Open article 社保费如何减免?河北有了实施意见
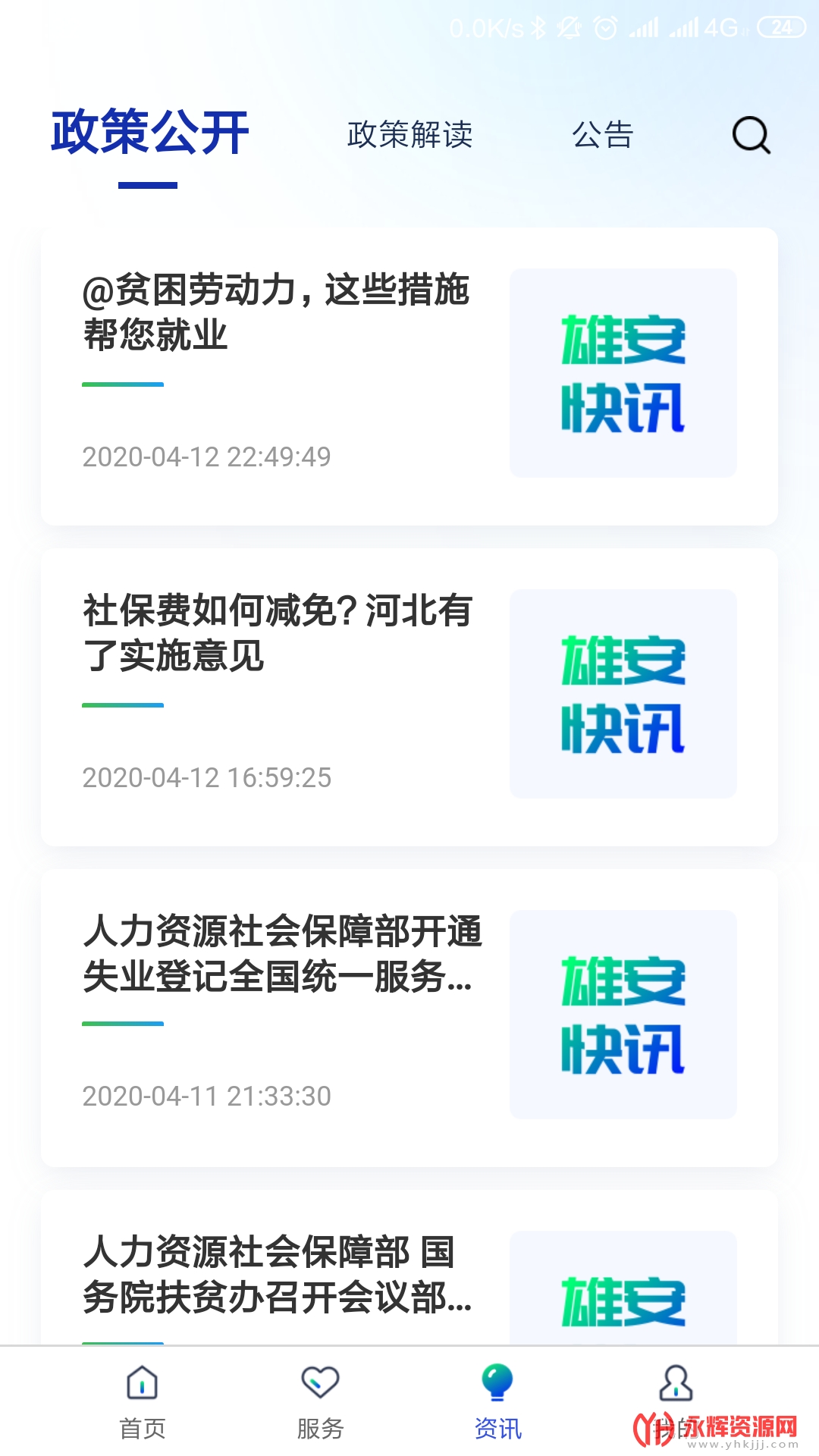819x1456 pixels. pyautogui.click(x=277, y=633)
